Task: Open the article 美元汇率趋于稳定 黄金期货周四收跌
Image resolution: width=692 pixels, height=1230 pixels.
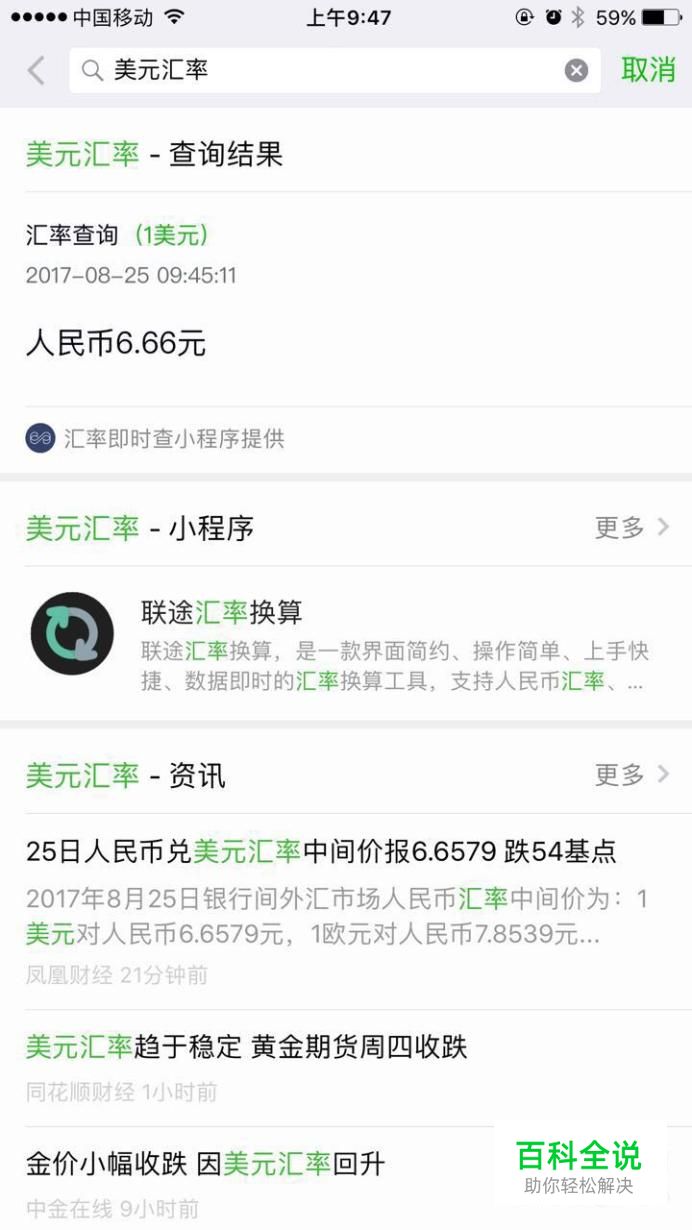Action: point(346,1068)
